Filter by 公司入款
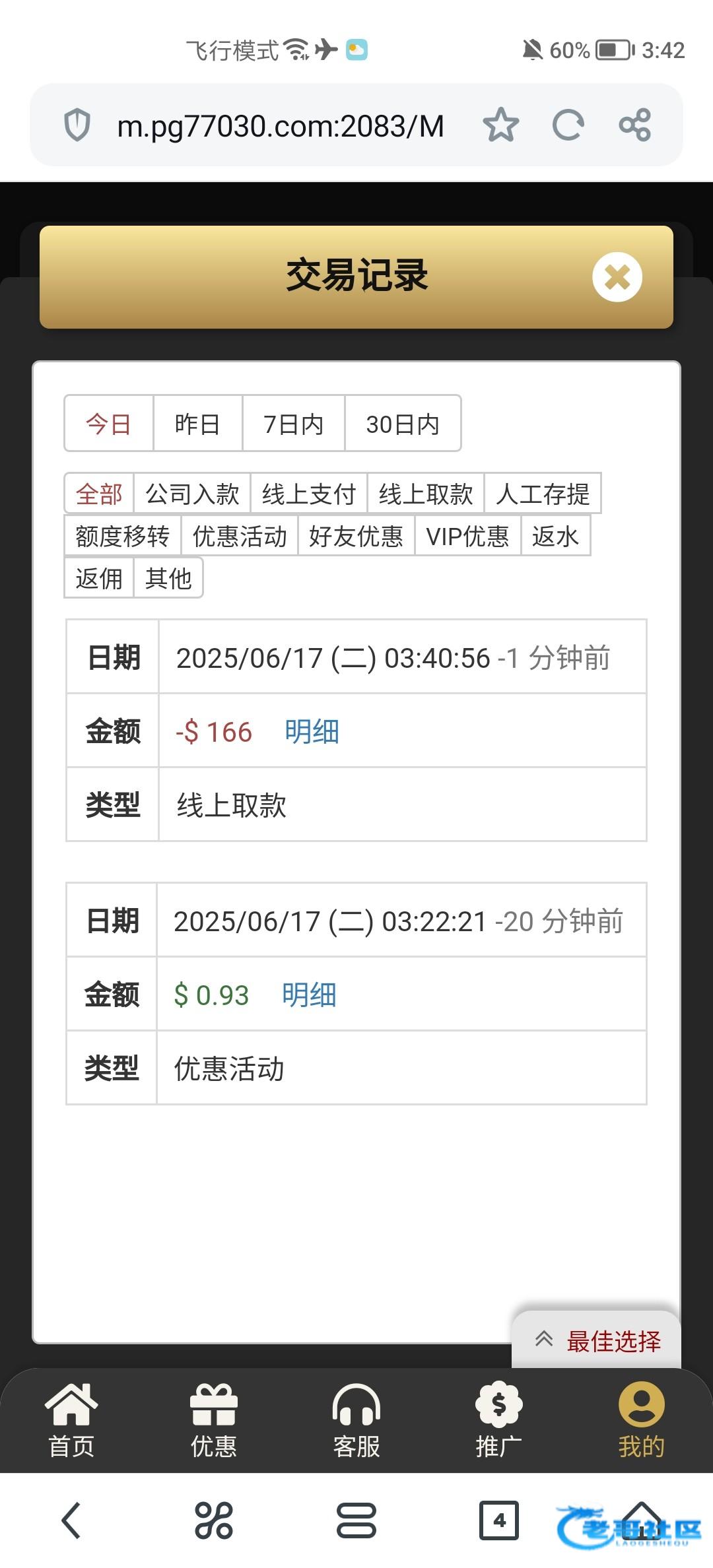Screen dimensions: 713x1568 (192, 494)
